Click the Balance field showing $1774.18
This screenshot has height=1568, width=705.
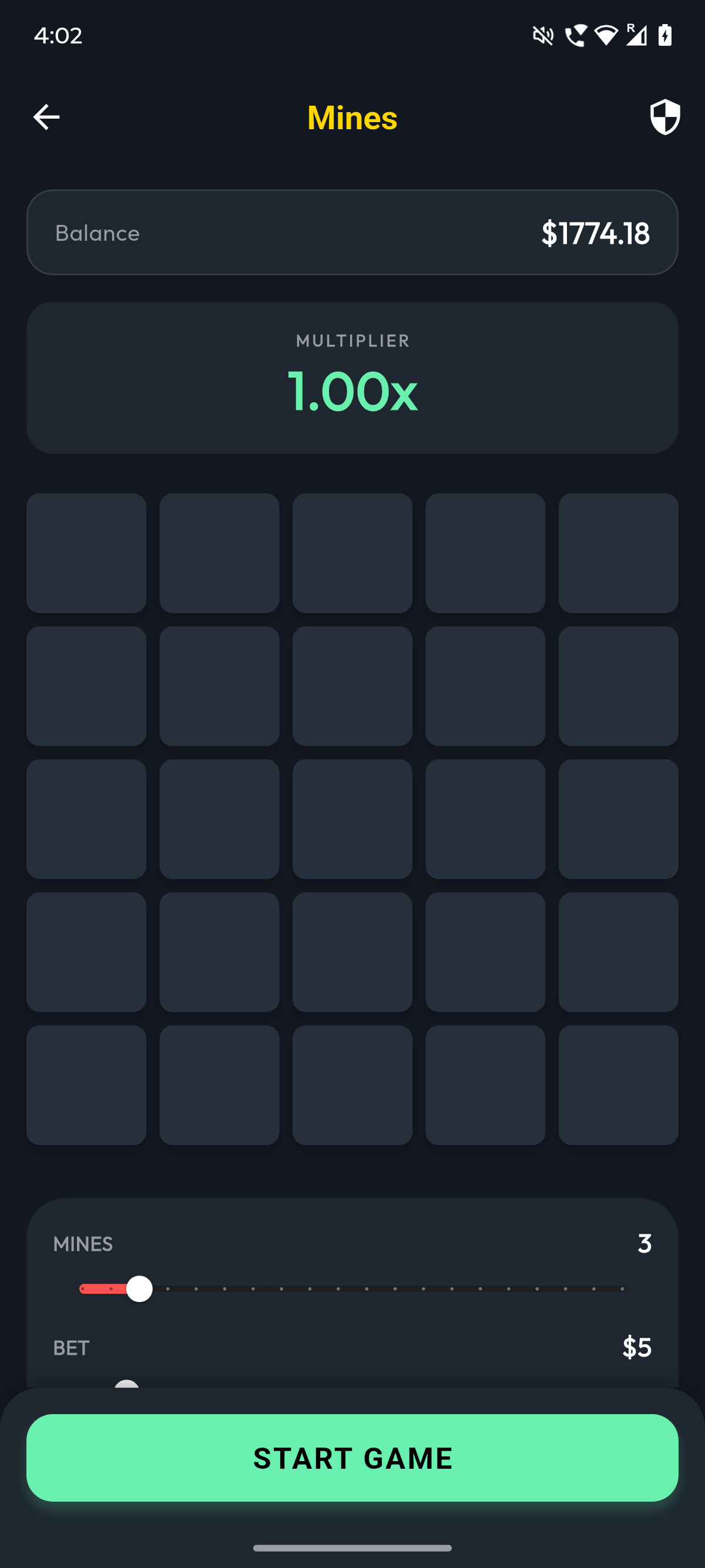pos(352,232)
